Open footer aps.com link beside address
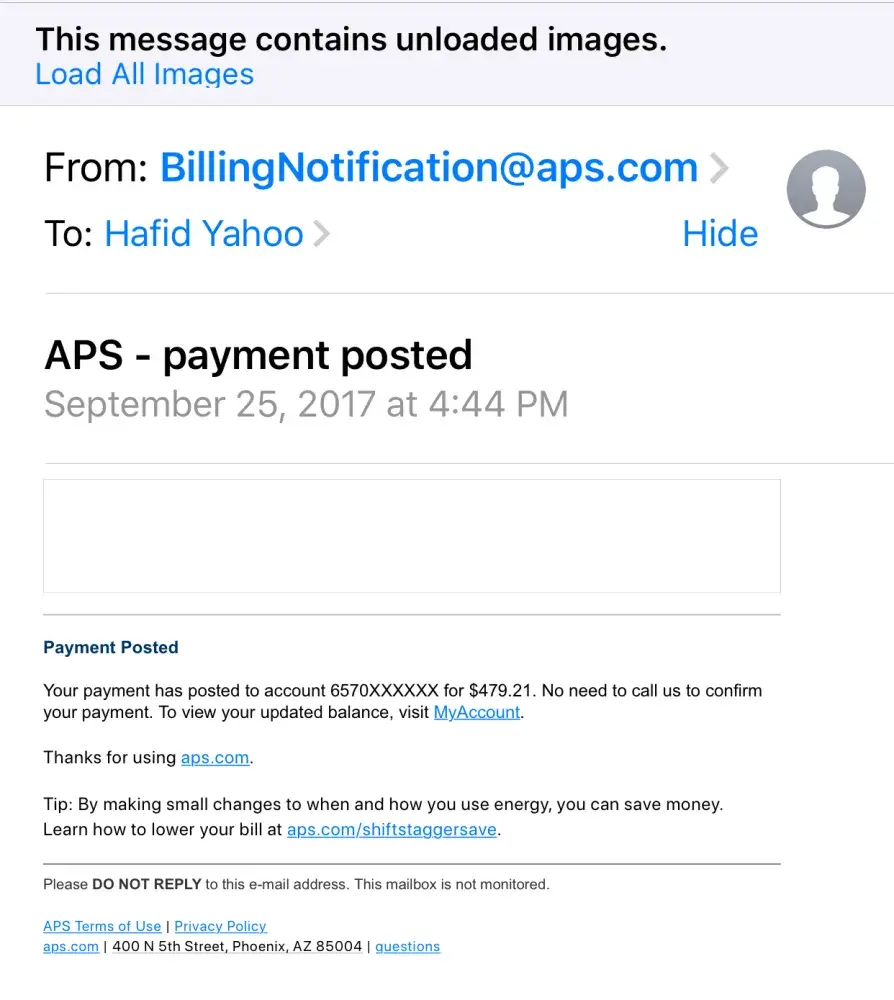The width and height of the screenshot is (894, 1000). [71, 946]
